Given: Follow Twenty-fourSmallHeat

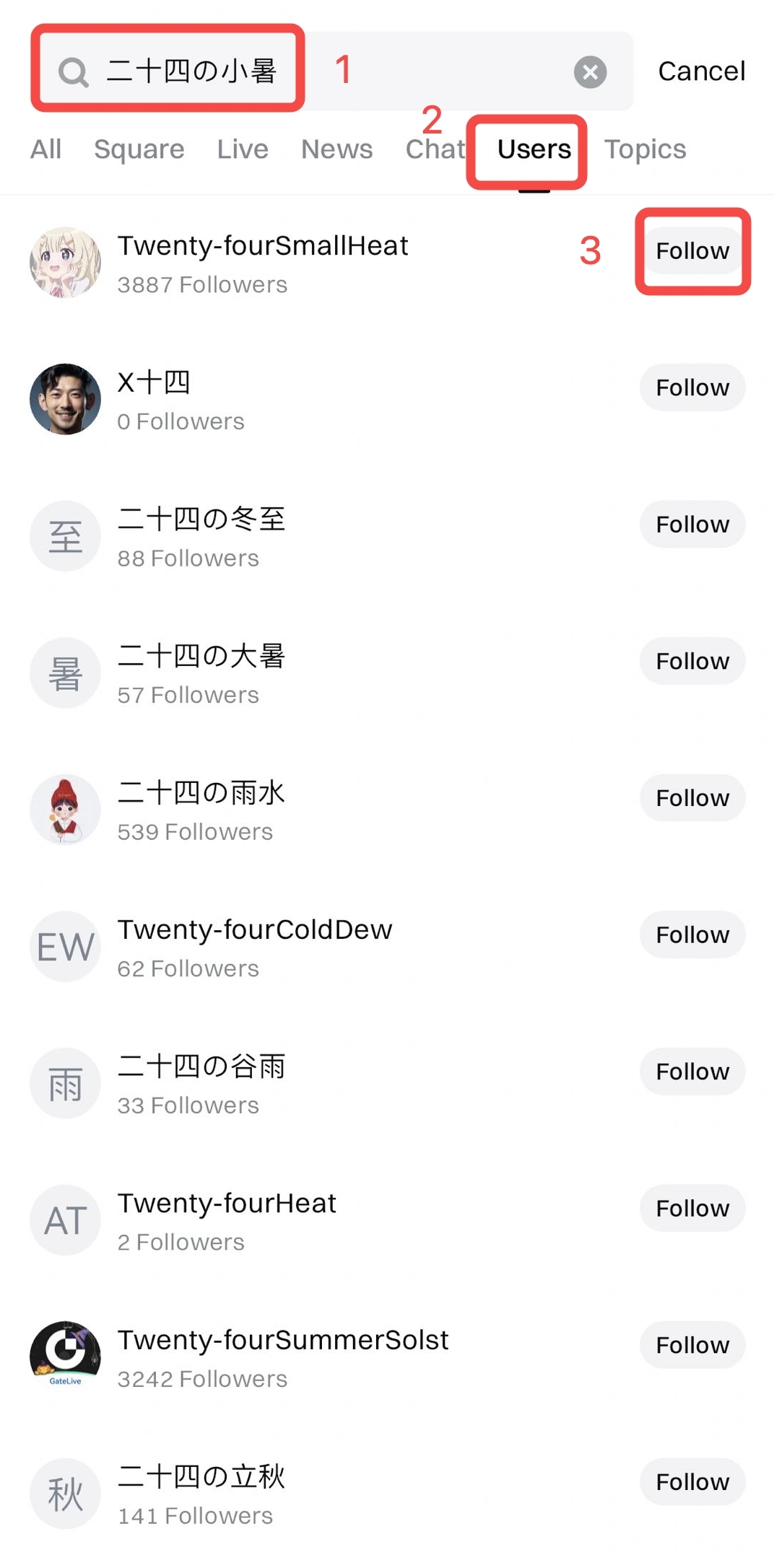Looking at the screenshot, I should (692, 251).
